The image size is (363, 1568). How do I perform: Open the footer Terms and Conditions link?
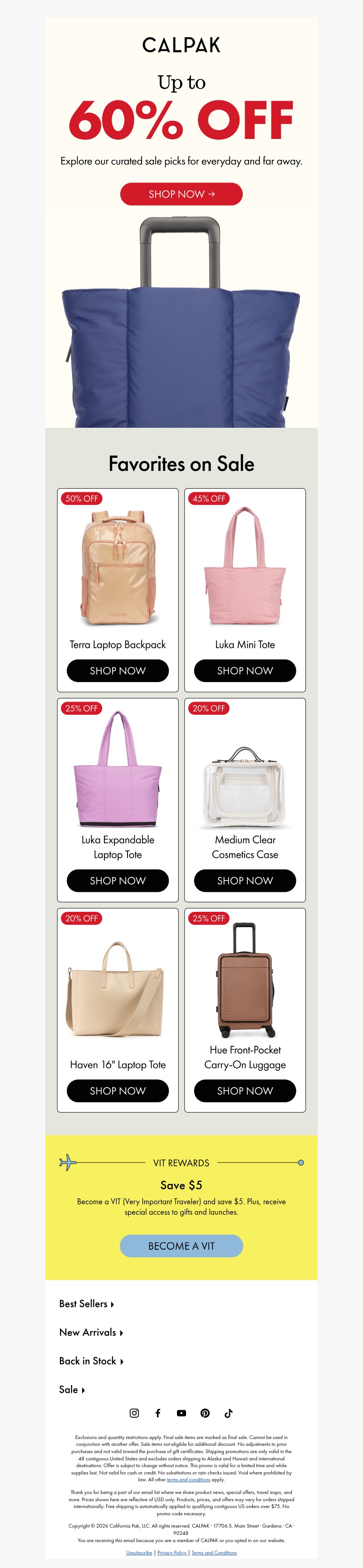point(214,1553)
